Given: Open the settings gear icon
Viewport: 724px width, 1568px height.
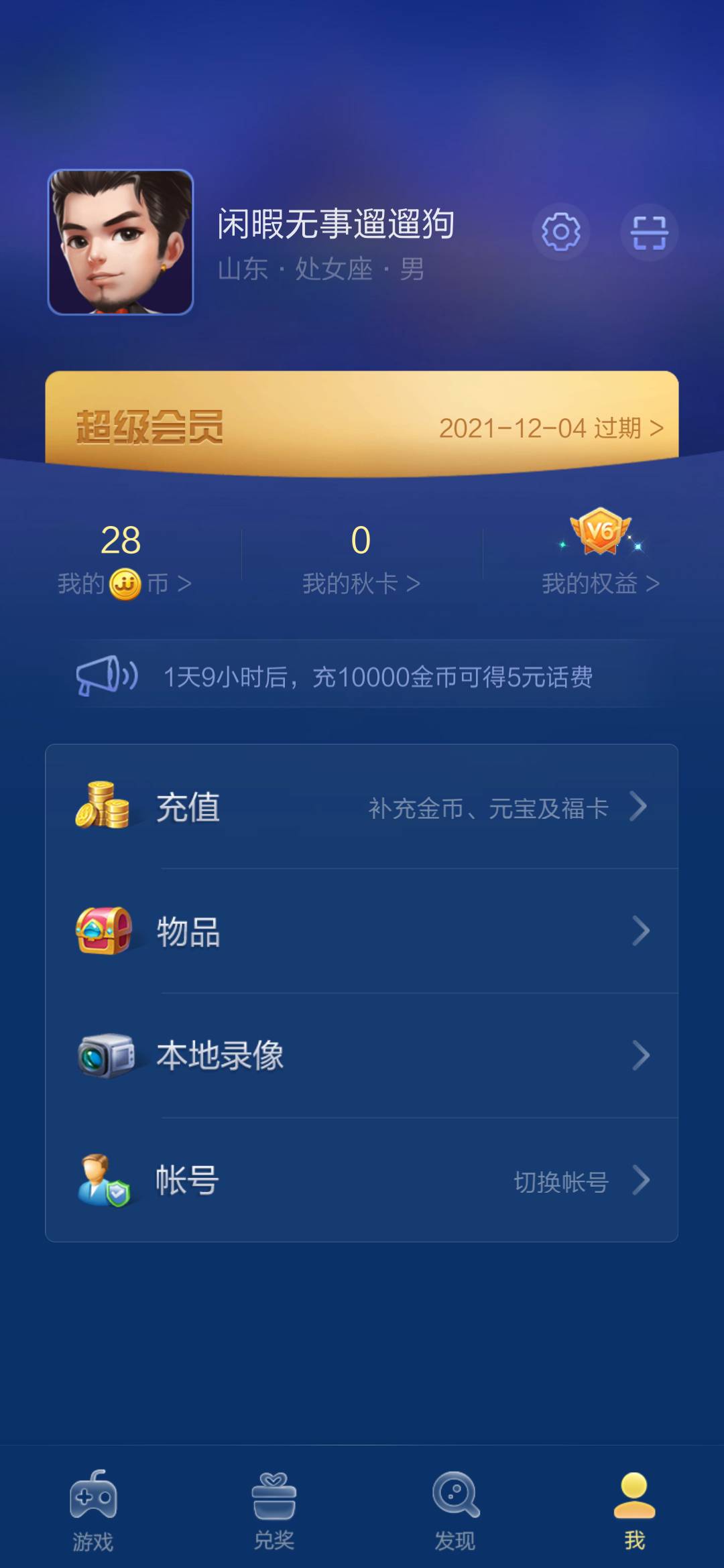Looking at the screenshot, I should (562, 233).
